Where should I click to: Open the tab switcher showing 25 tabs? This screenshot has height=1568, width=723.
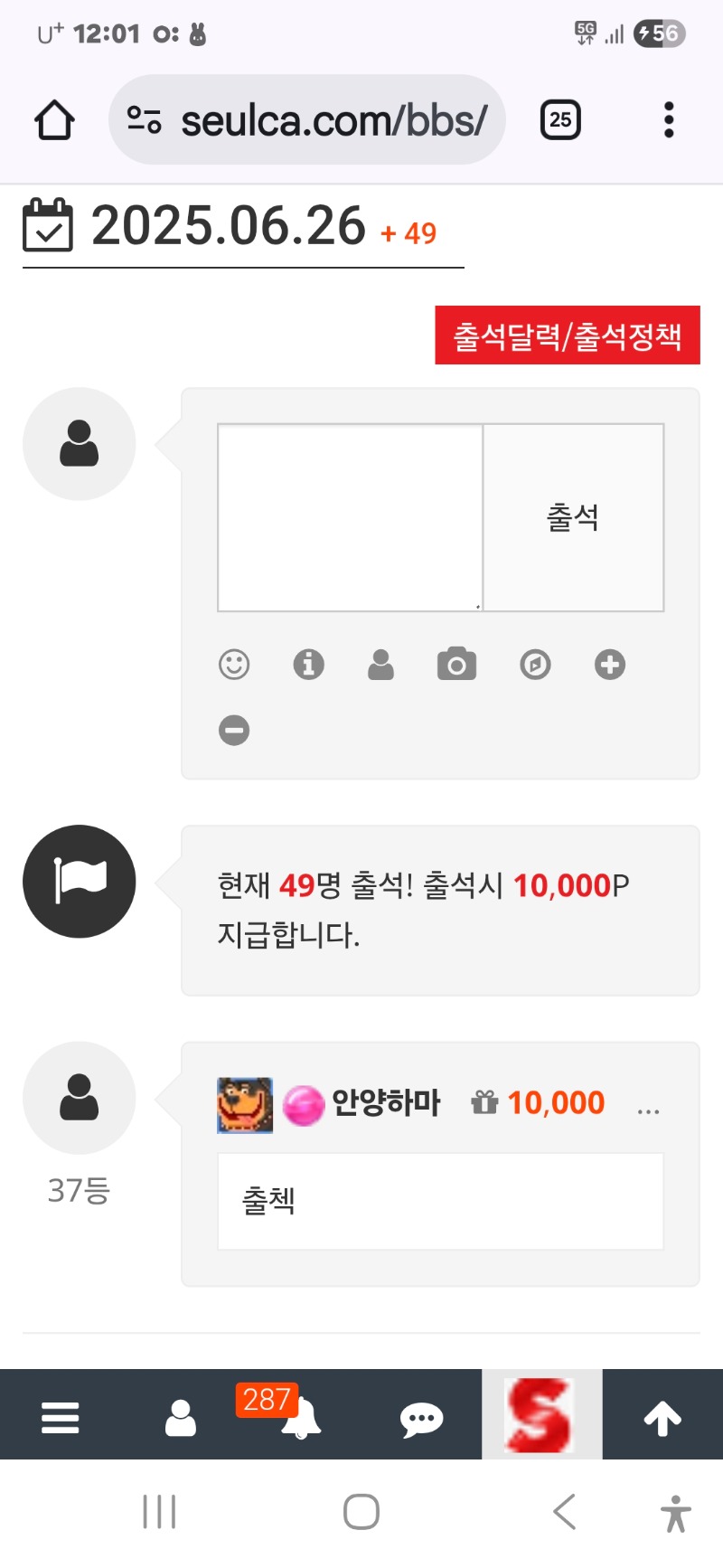click(x=560, y=120)
